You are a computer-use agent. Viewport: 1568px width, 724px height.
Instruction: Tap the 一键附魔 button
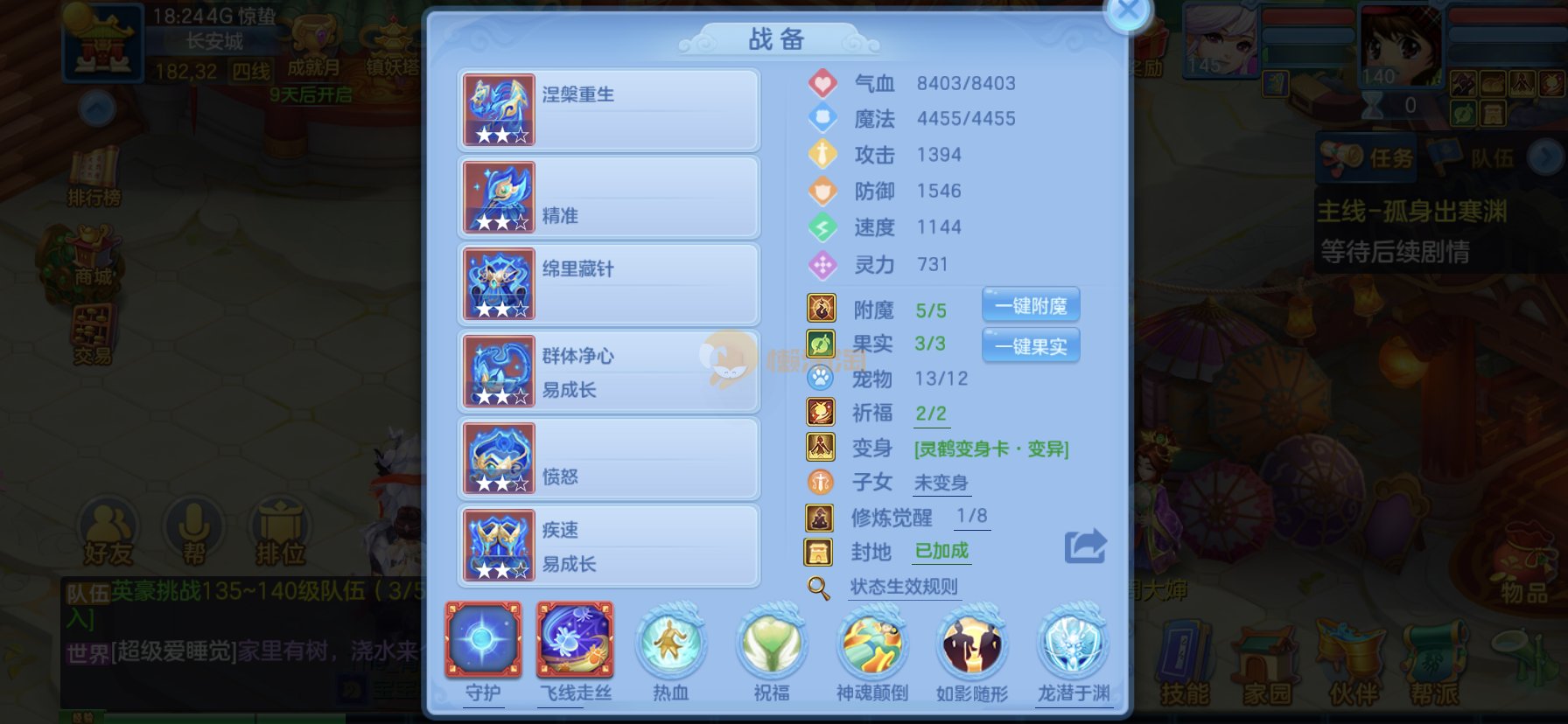pyautogui.click(x=1031, y=305)
